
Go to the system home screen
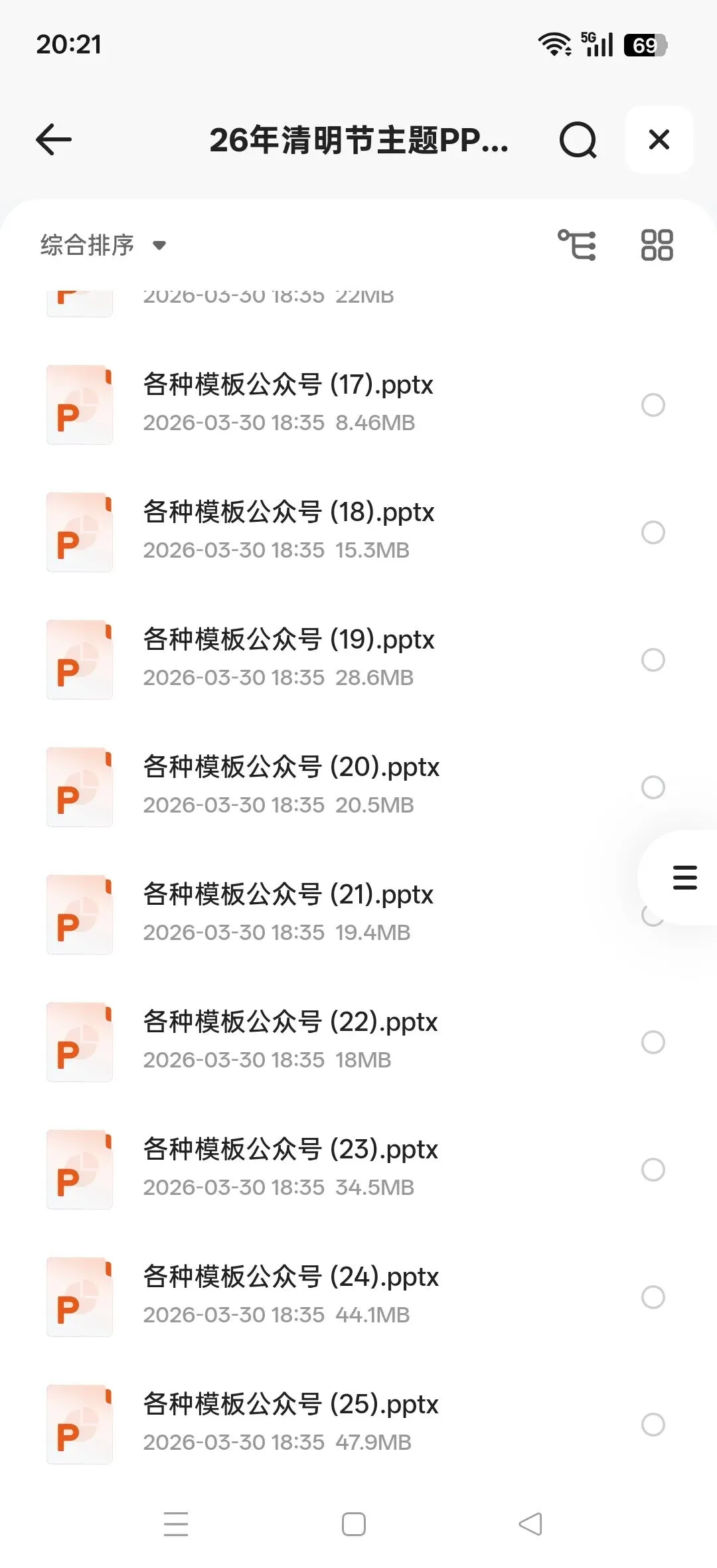click(354, 1524)
